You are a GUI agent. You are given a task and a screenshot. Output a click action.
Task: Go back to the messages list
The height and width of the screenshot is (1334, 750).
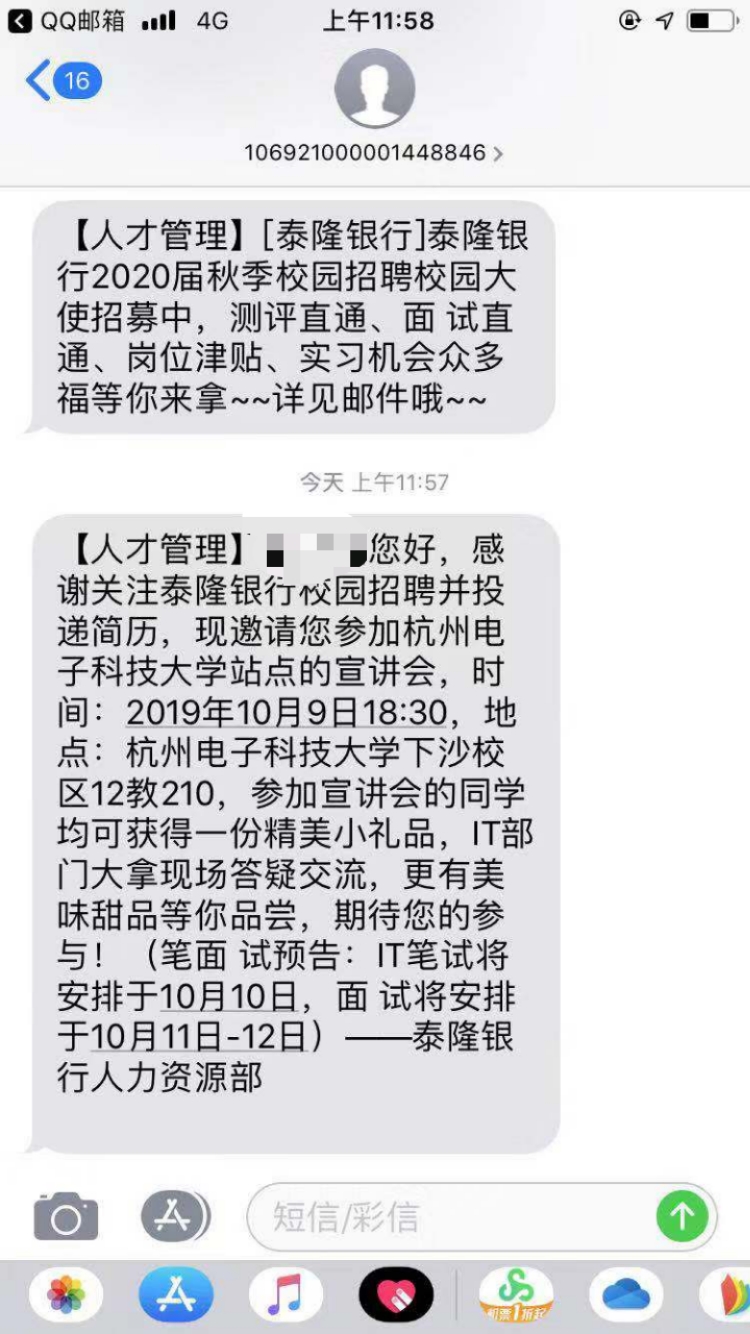(x=62, y=81)
